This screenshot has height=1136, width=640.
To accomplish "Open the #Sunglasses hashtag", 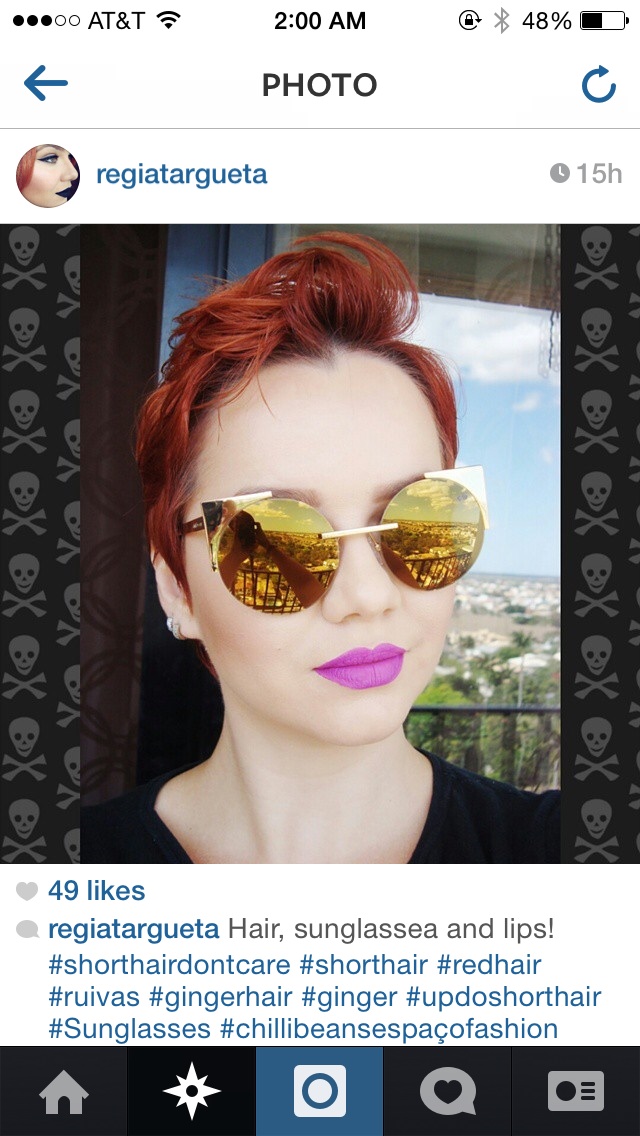I will (129, 1029).
